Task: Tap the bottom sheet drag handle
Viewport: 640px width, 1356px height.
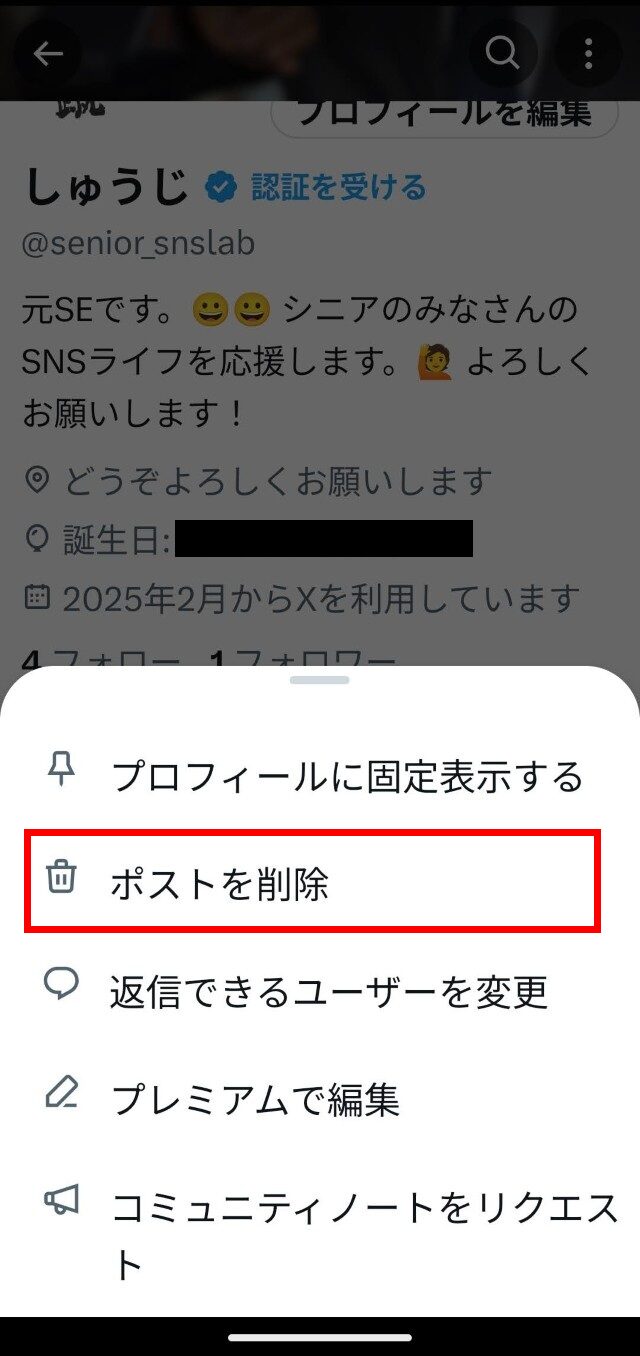Action: (x=320, y=680)
